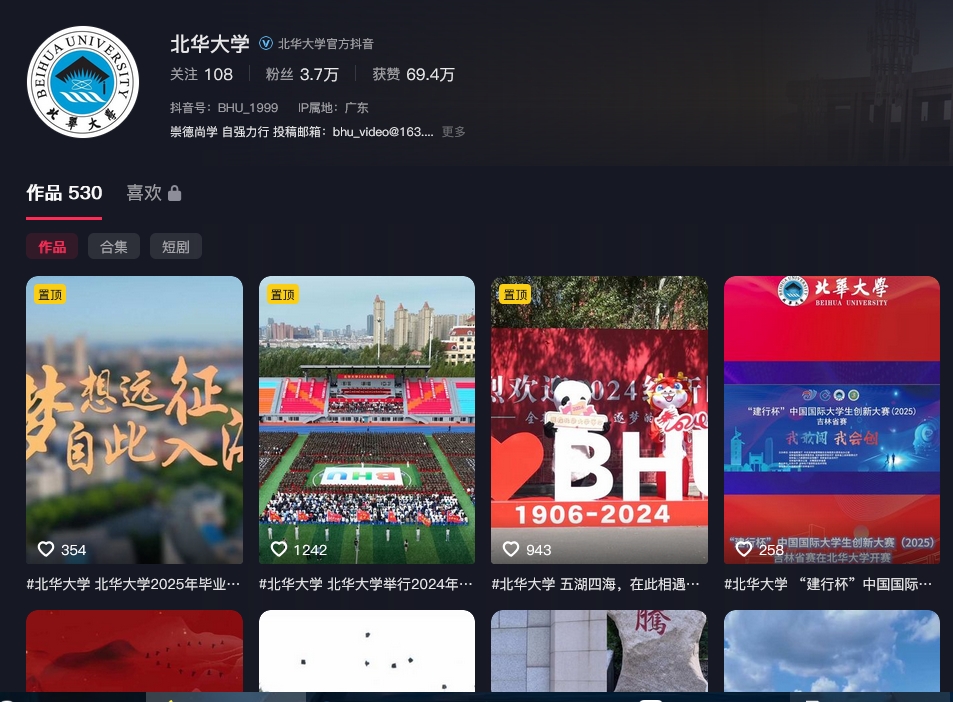The width and height of the screenshot is (953, 702).
Task: Open the pinned stadium video with 1242 likes
Action: point(366,420)
